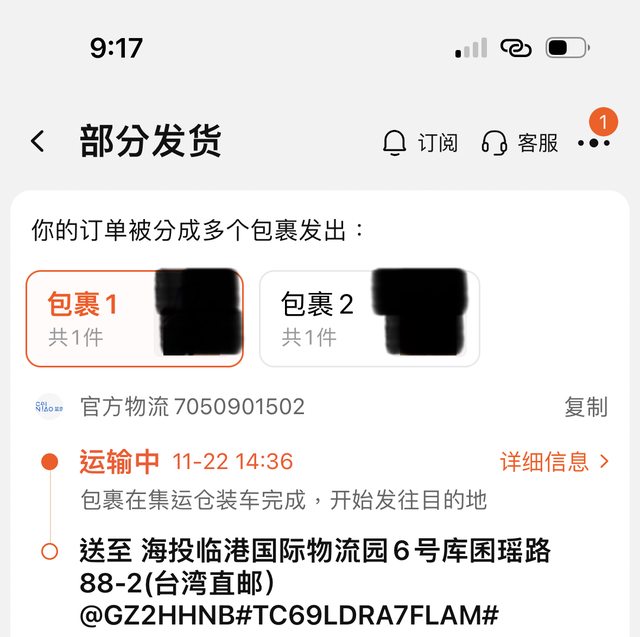Go back from 部分发货 page
Viewport: 640px width, 637px height.
pyautogui.click(x=38, y=142)
